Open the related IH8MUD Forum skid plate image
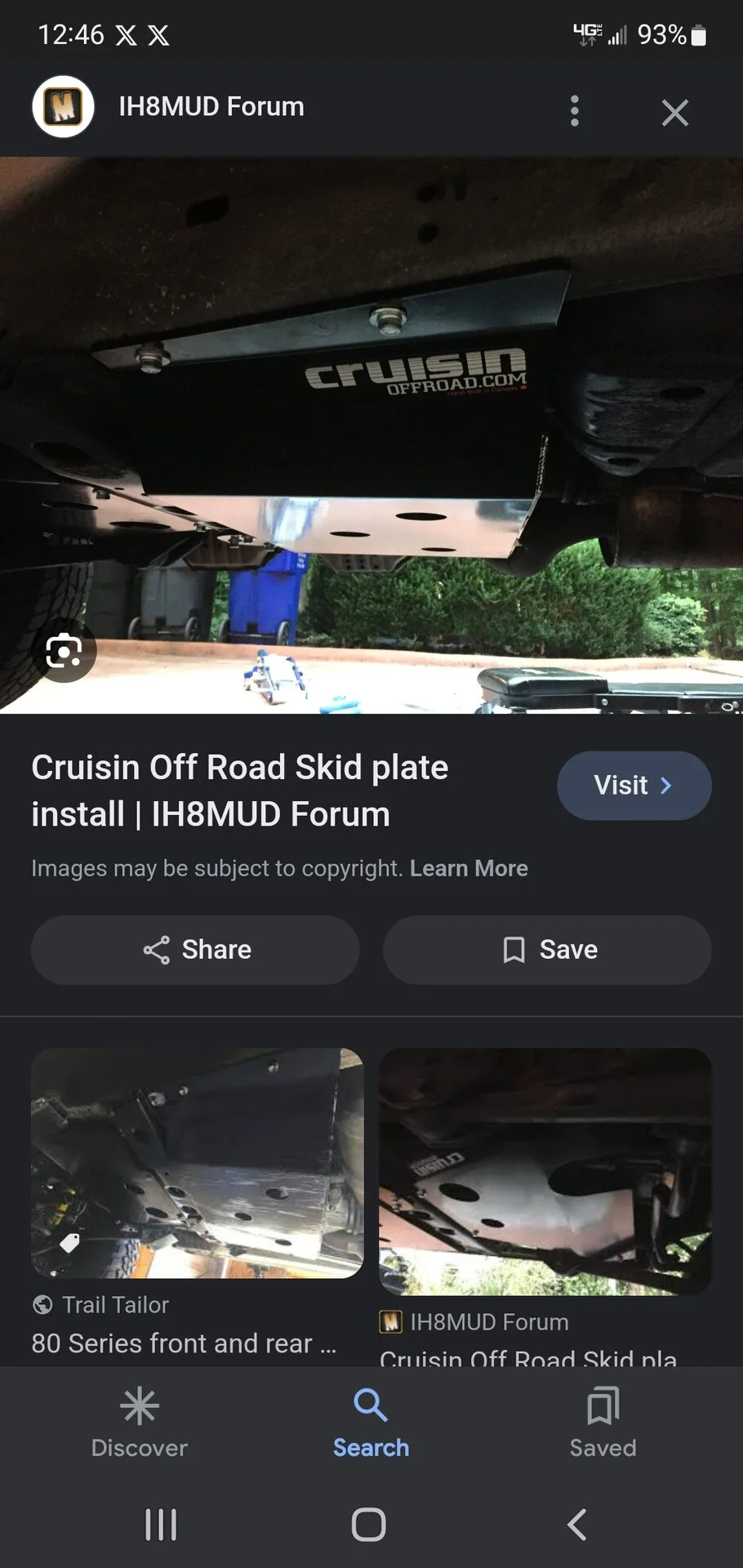This screenshot has width=743, height=1568. click(545, 1171)
